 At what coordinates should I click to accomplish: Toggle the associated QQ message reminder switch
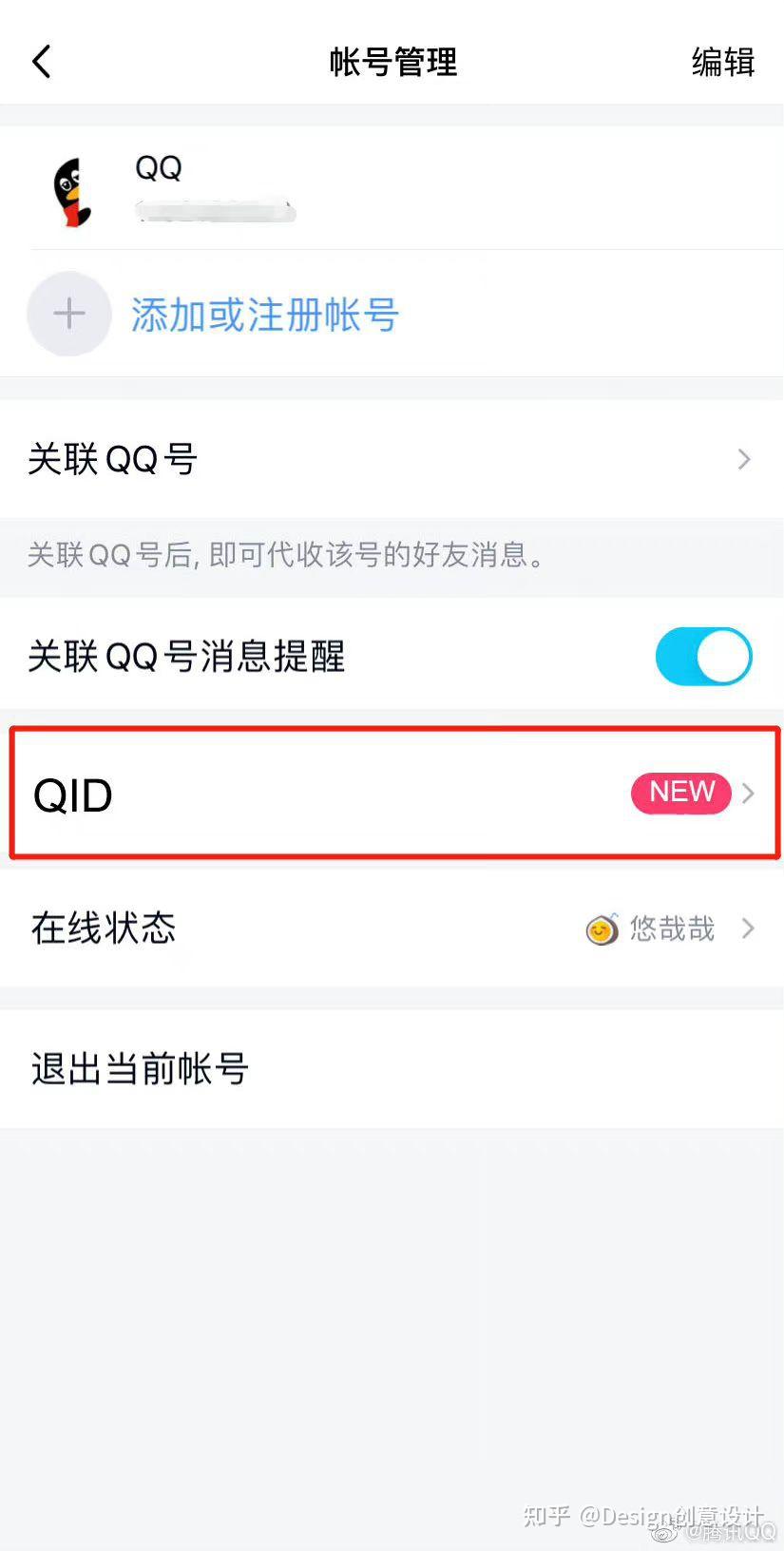(x=703, y=656)
